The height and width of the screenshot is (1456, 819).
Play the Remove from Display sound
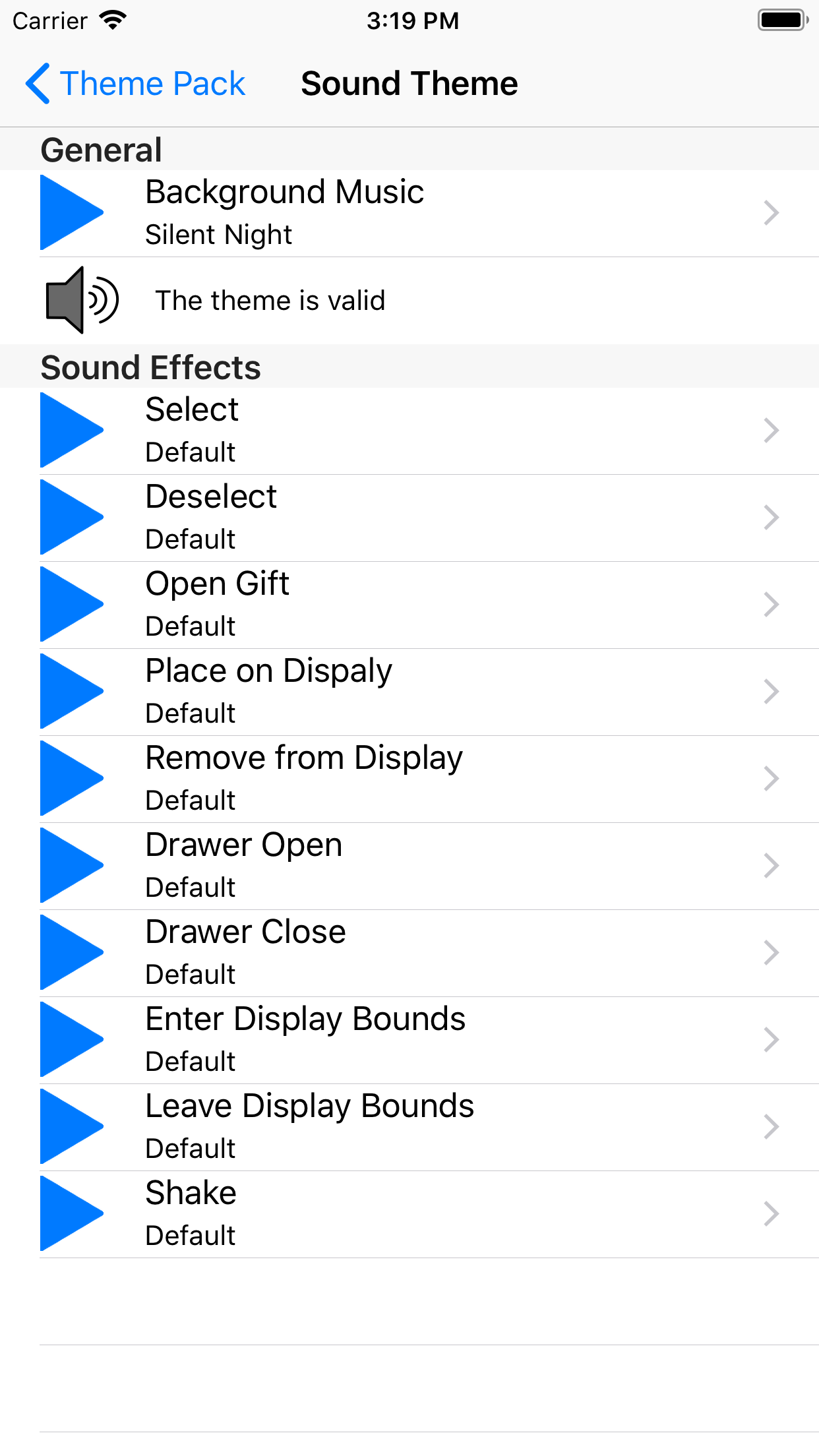(x=71, y=778)
